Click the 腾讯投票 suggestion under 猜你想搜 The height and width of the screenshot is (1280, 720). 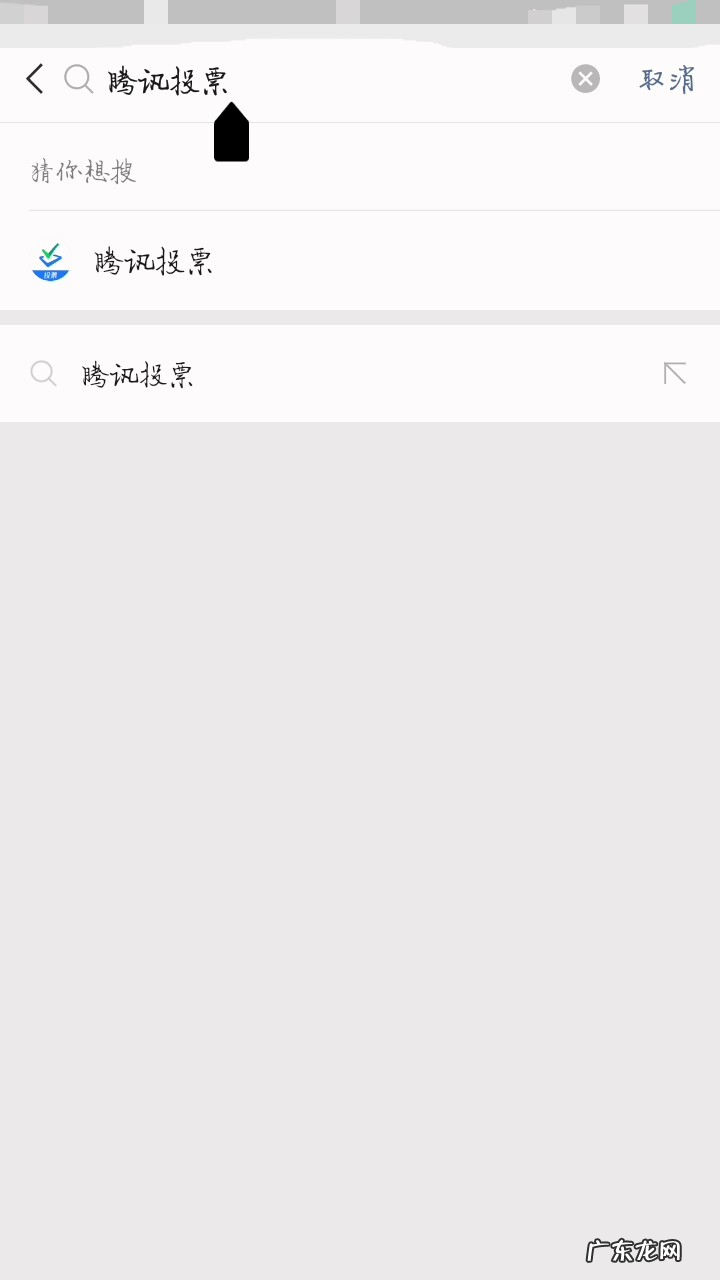(x=154, y=261)
